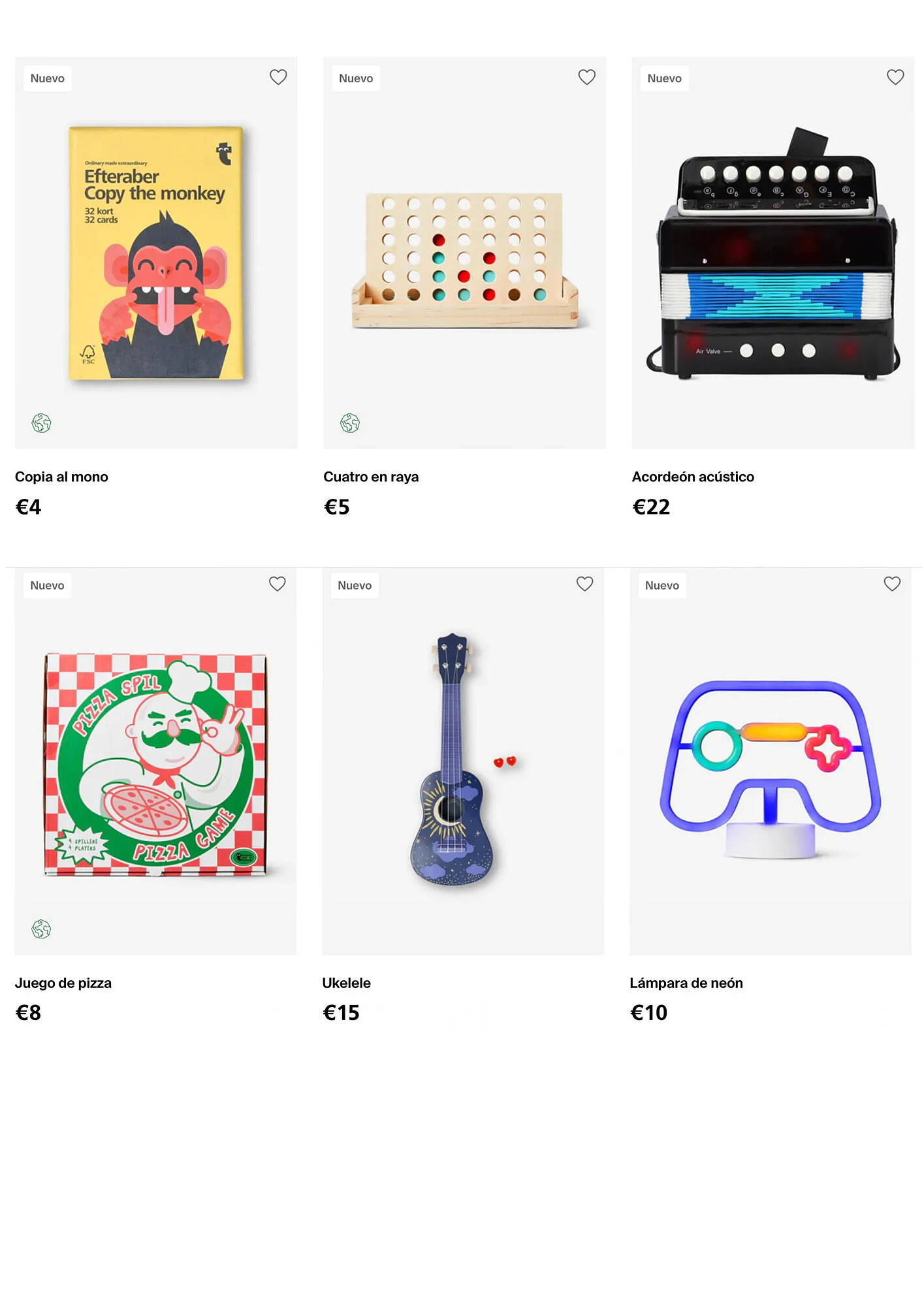Save Juego de pizza to wishlist
The width and height of the screenshot is (924, 1306).
278,584
